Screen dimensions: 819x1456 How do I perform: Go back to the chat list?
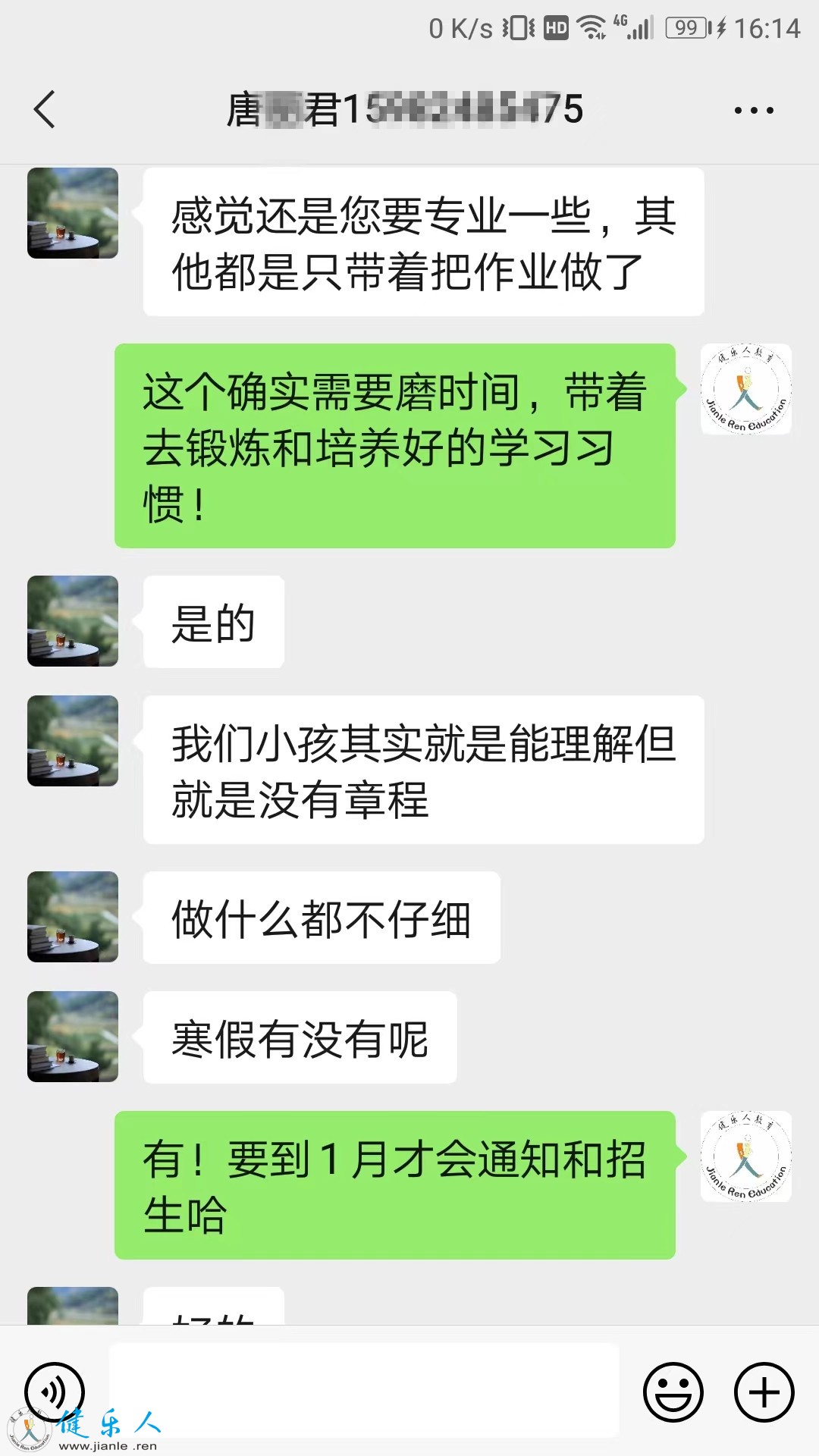coord(45,109)
